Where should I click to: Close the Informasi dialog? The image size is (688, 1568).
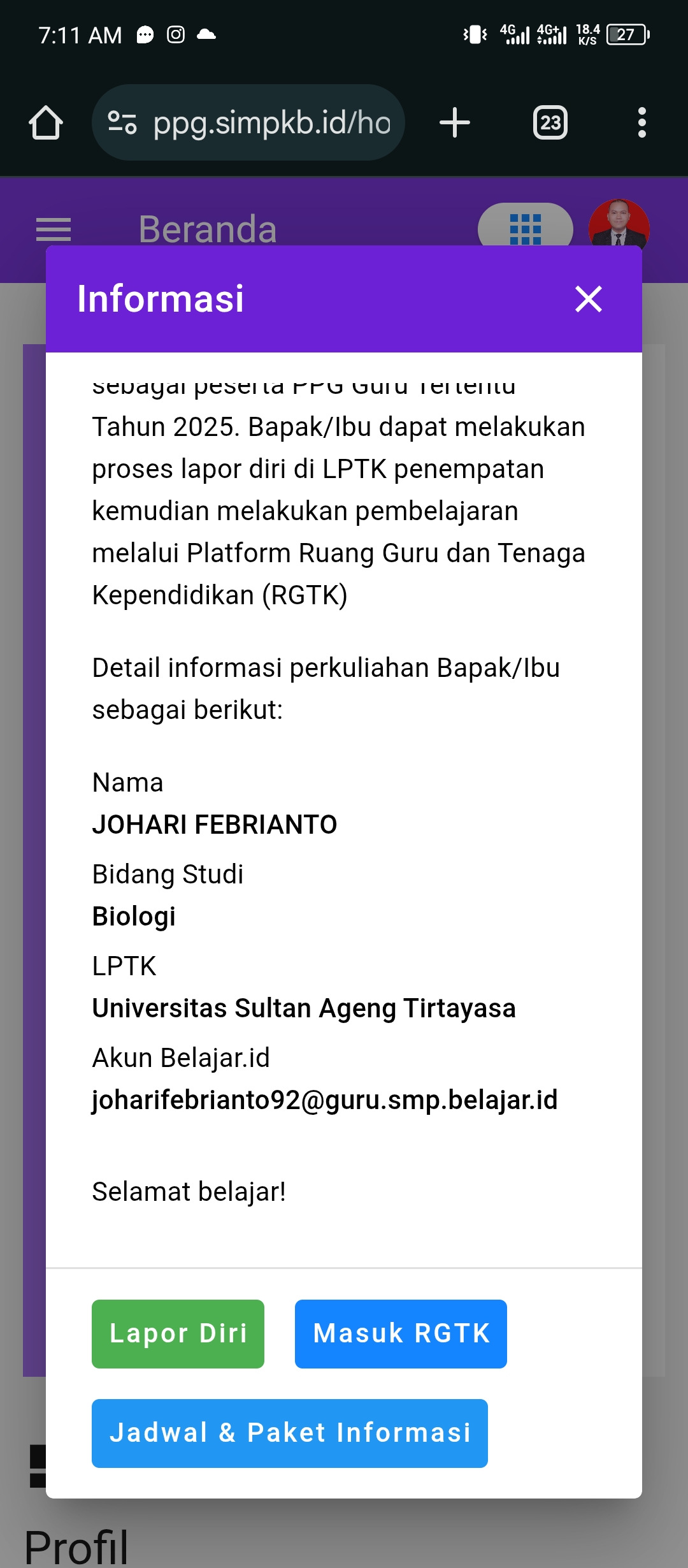pyautogui.click(x=588, y=299)
